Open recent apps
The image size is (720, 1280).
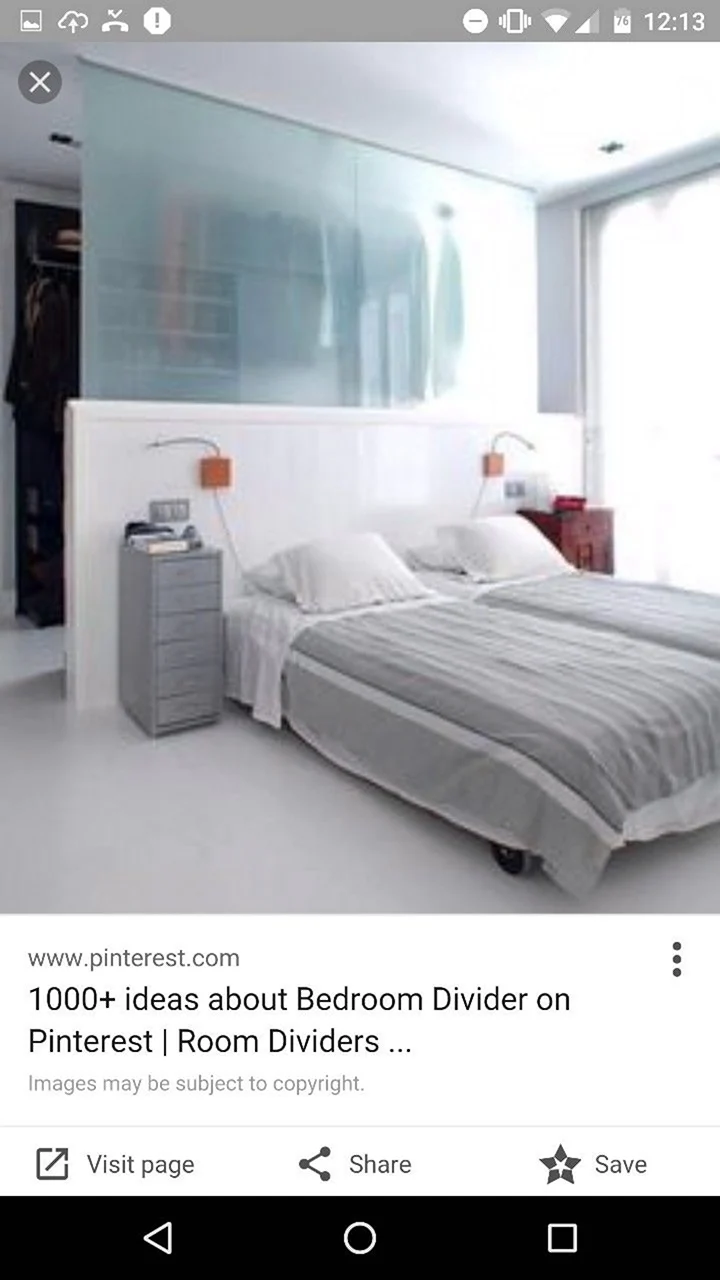[x=562, y=1238]
